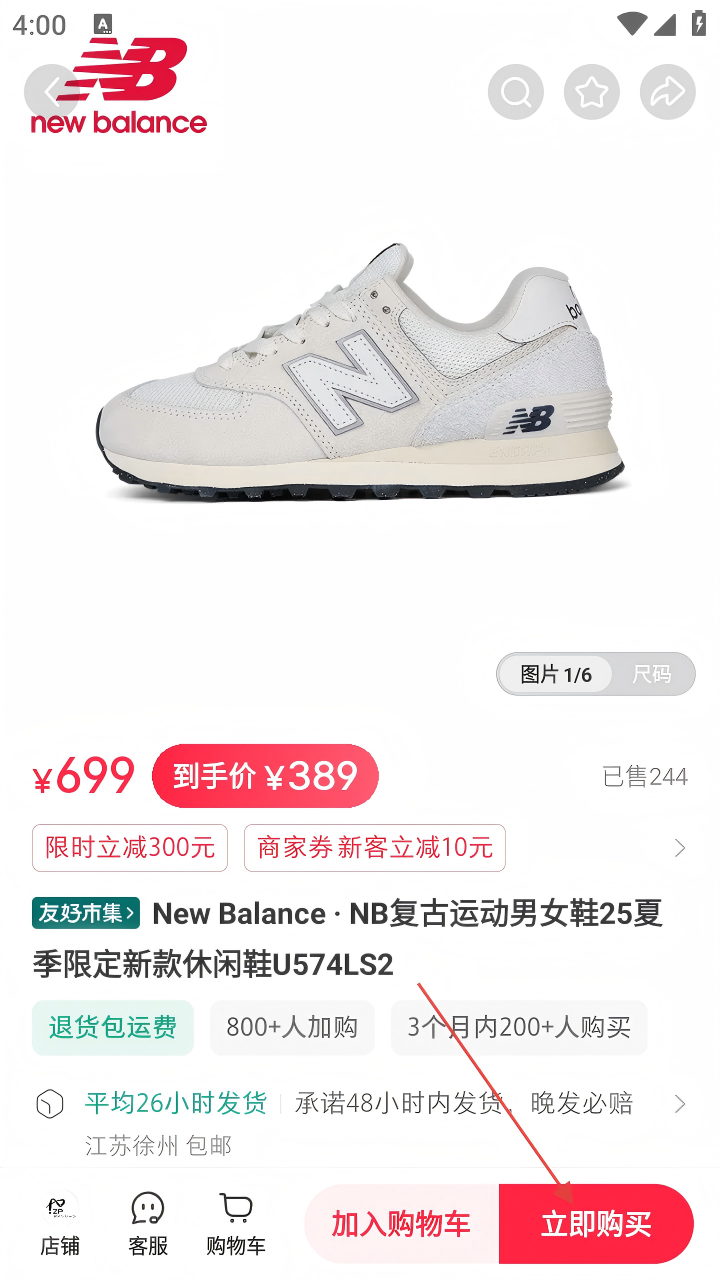Open the 友好市集 tag link
The height and width of the screenshot is (1280, 720).
click(x=86, y=912)
